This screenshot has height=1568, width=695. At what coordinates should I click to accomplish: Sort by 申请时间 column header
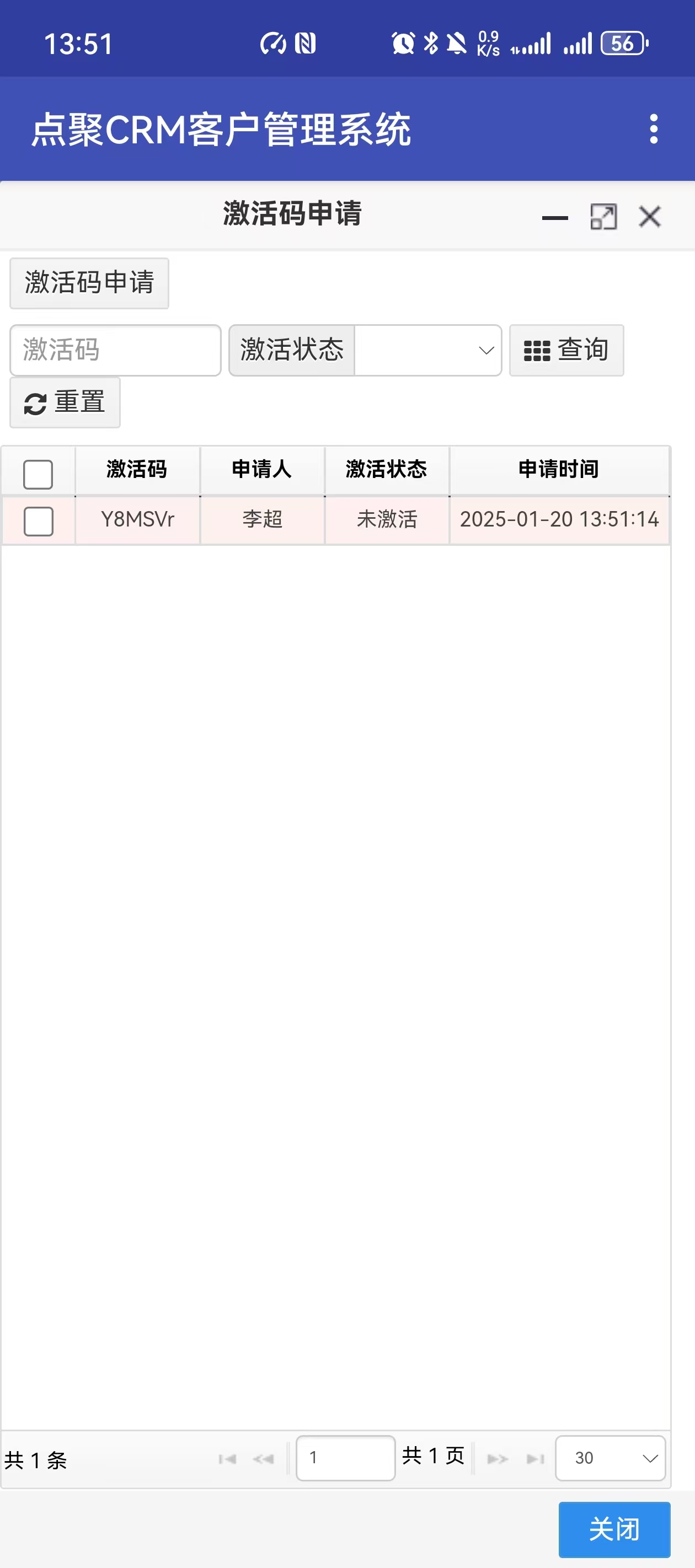click(559, 469)
